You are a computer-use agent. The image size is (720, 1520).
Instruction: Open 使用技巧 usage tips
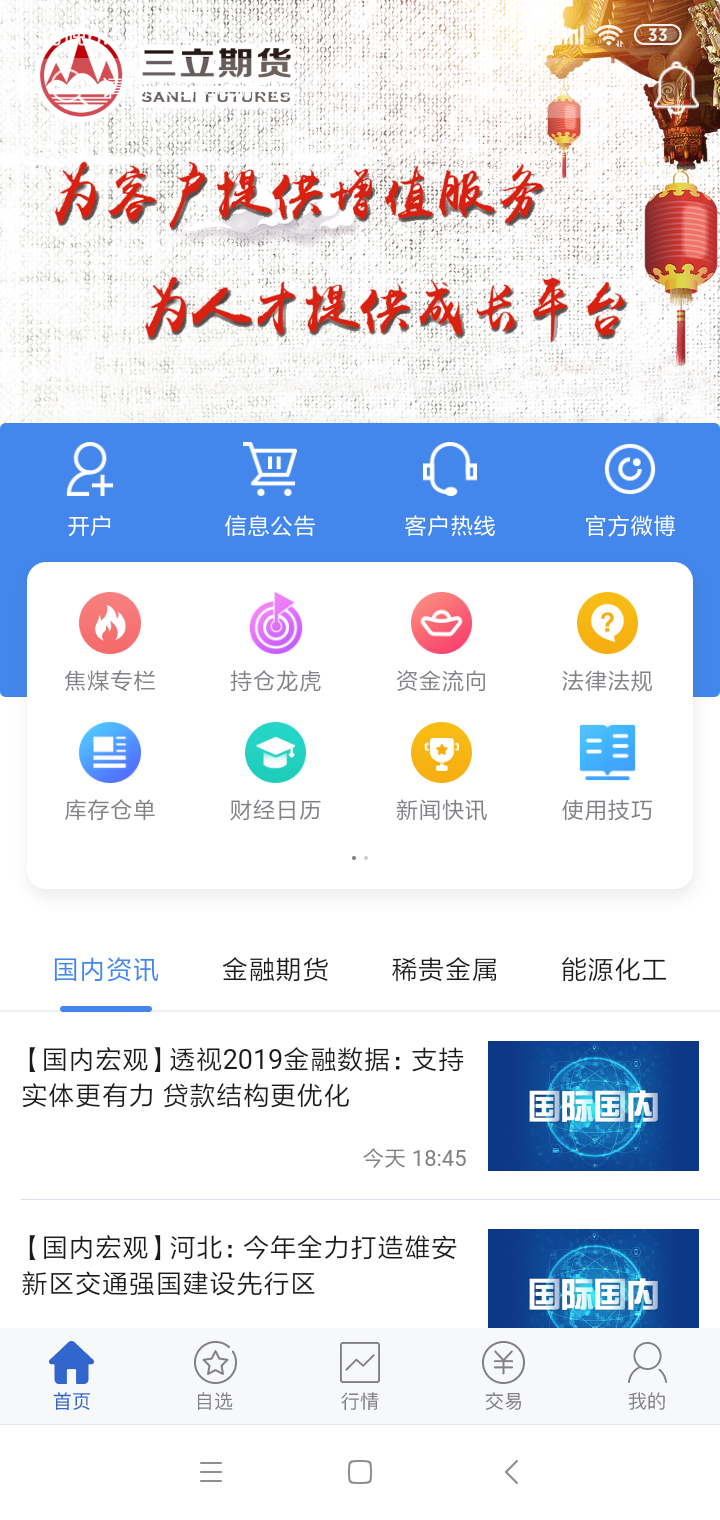click(607, 770)
